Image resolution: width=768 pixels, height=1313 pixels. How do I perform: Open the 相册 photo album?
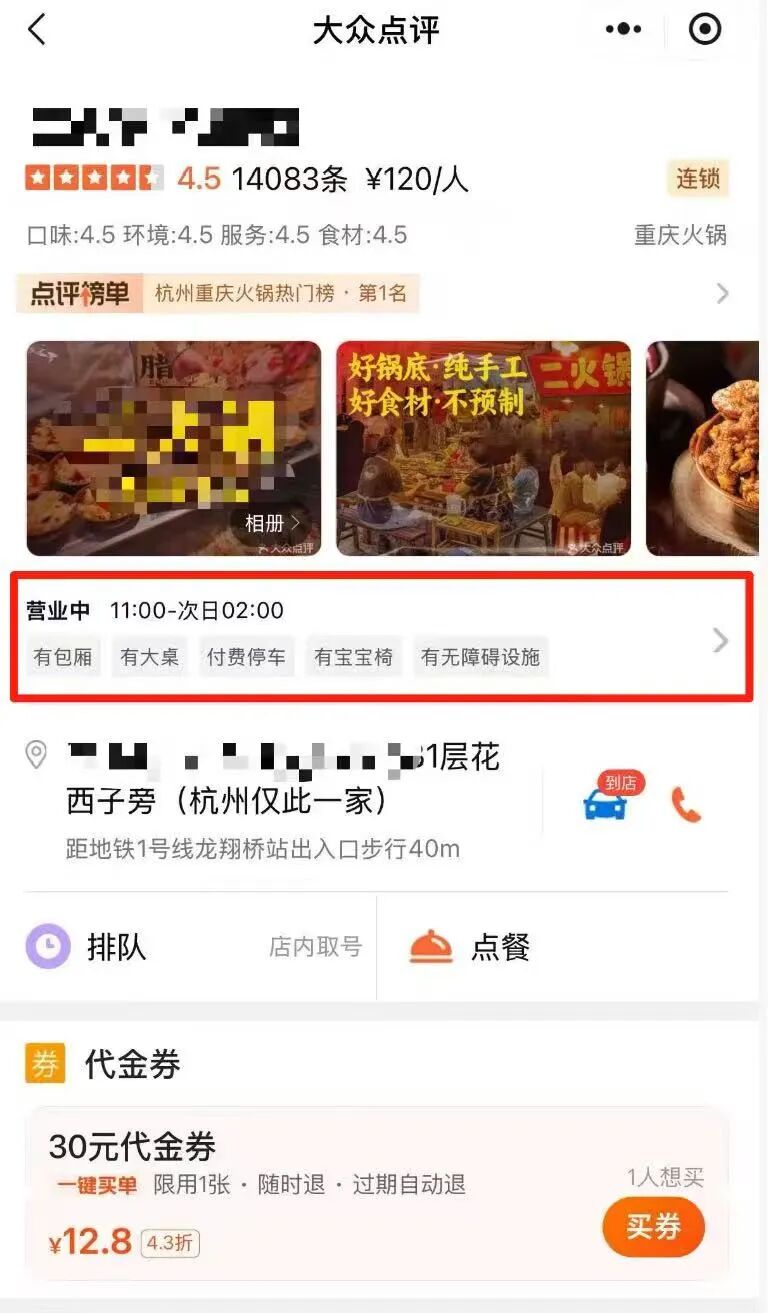click(x=271, y=522)
